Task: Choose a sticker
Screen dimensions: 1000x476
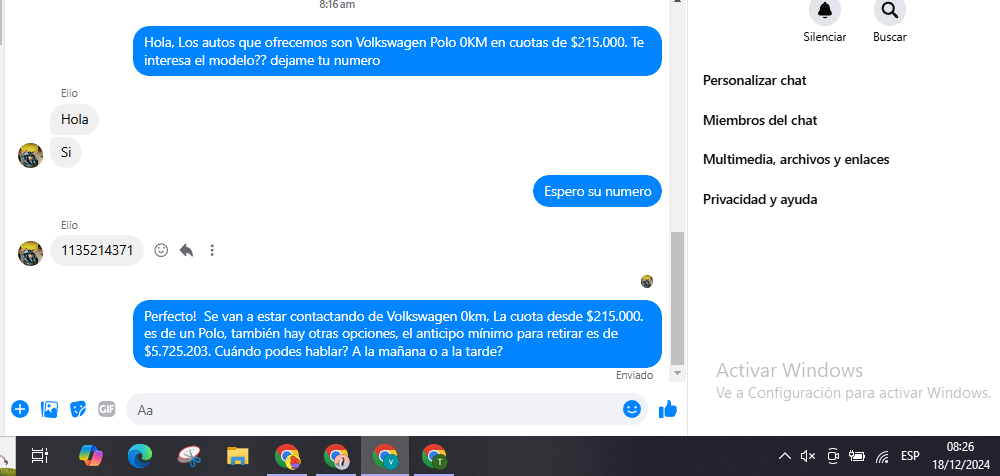Action: coord(78,409)
